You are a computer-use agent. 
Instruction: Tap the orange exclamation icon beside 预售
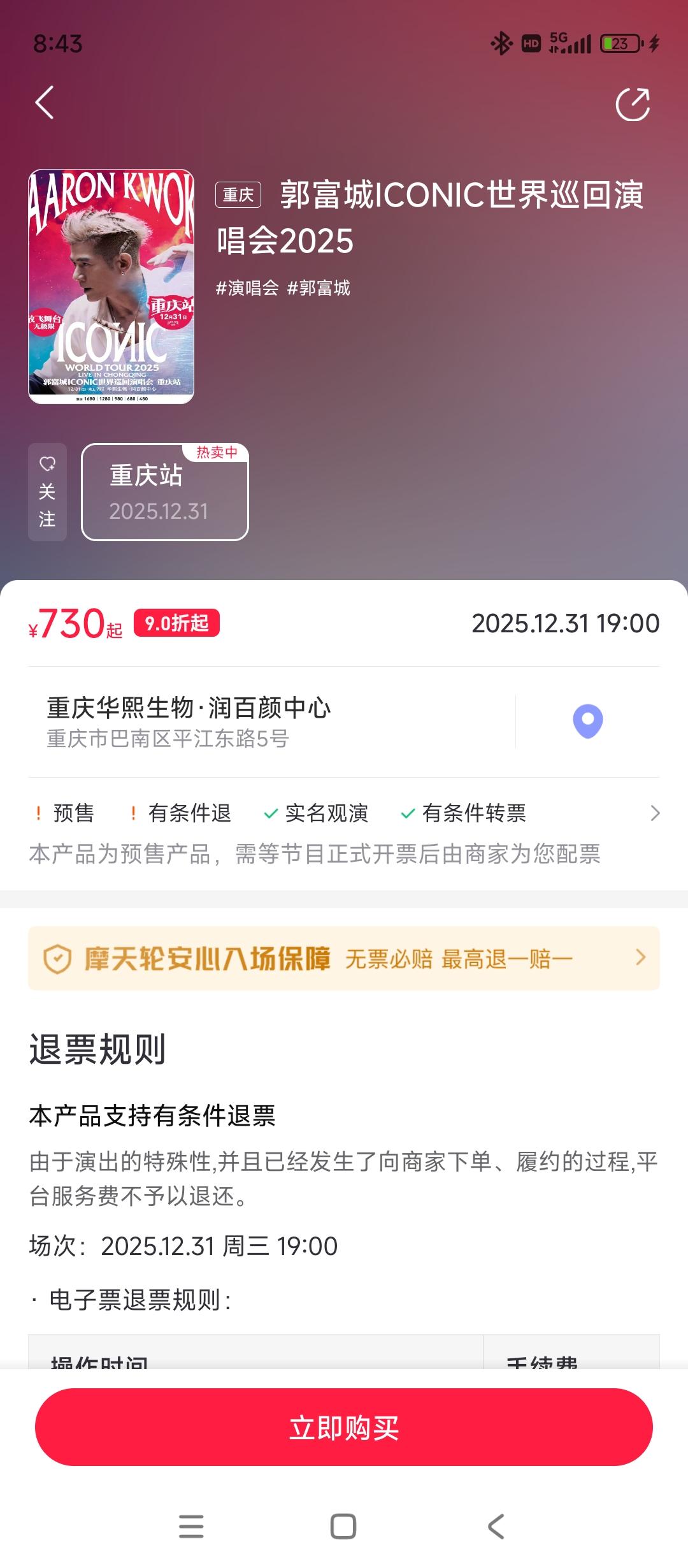tap(39, 813)
